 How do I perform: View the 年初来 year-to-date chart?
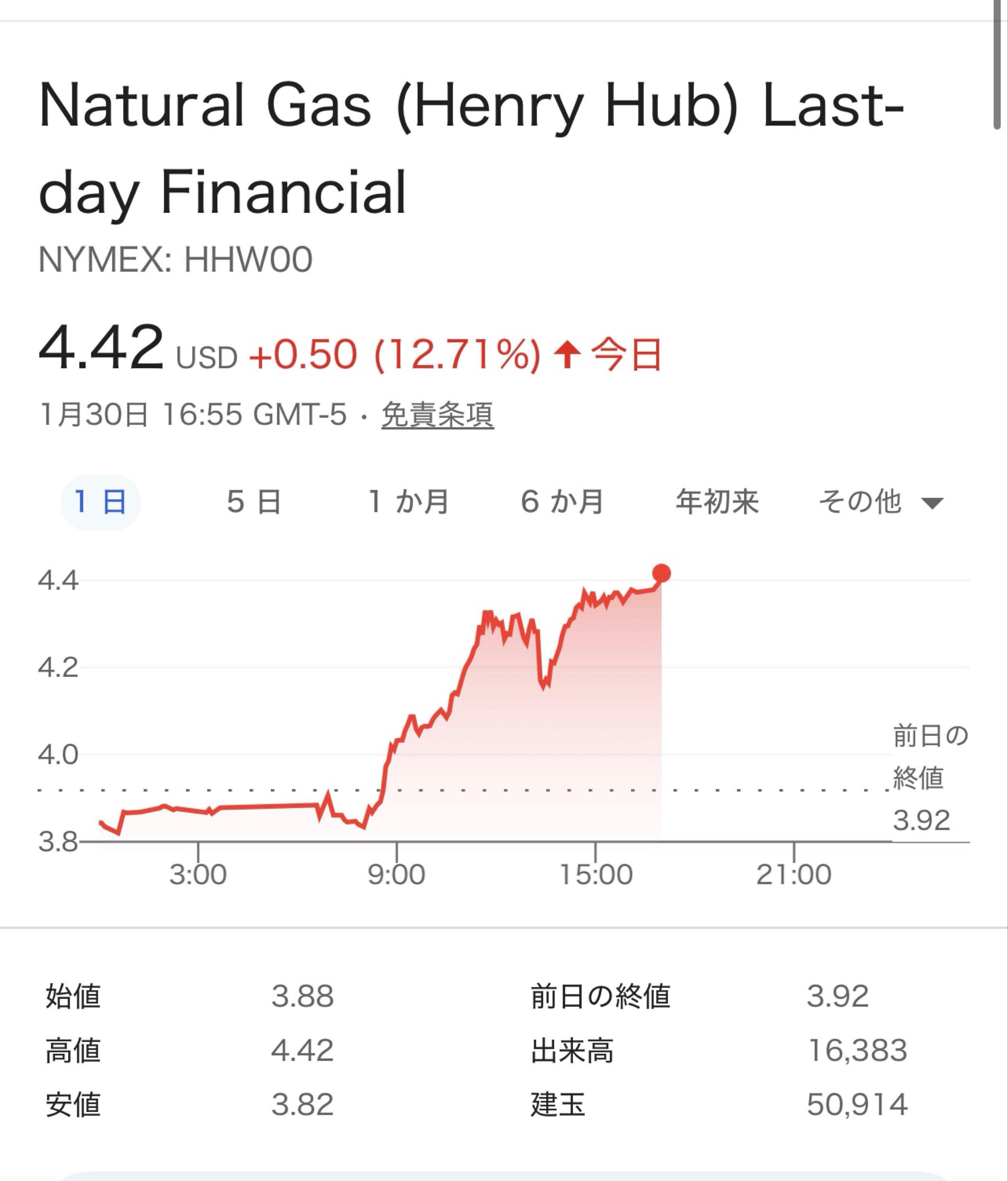(717, 502)
